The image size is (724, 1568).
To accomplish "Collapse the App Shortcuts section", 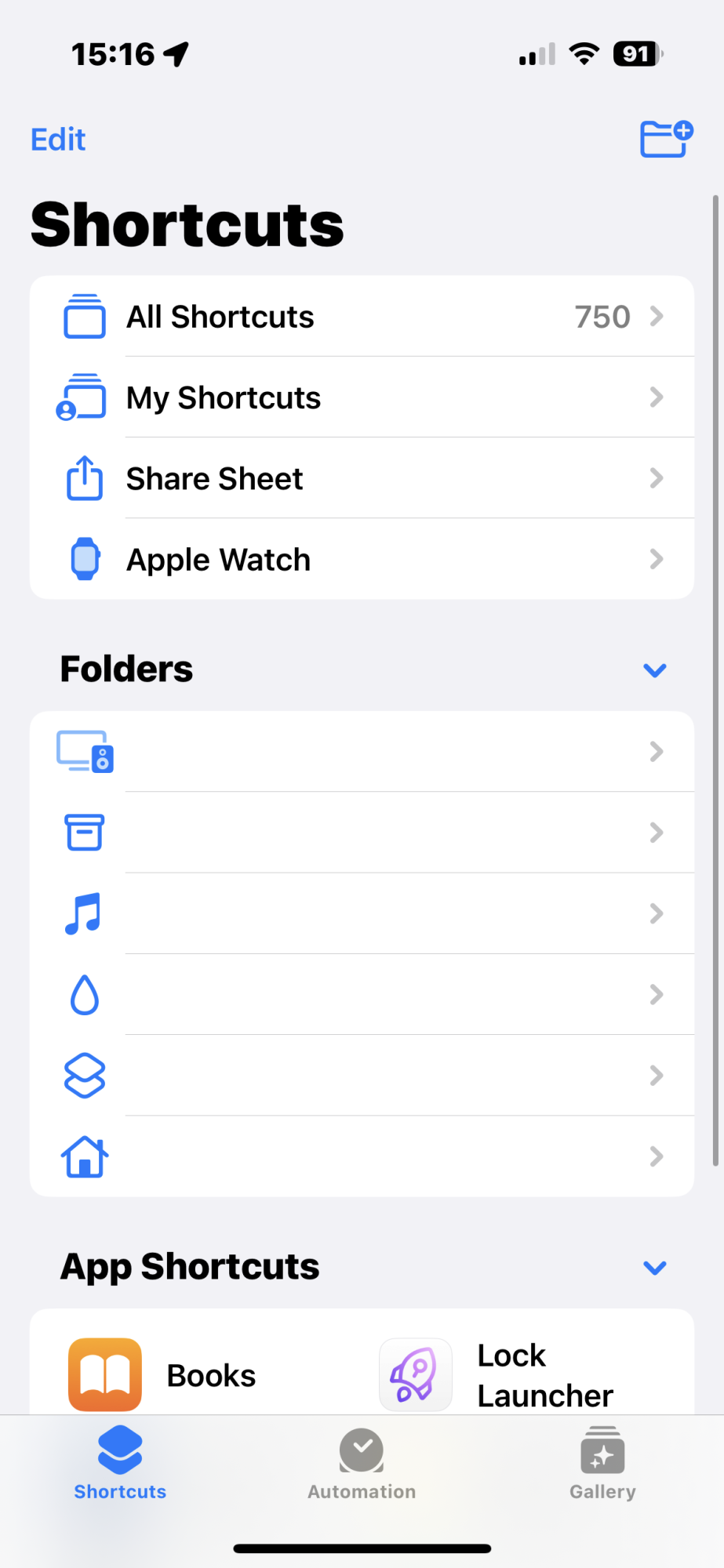I will 654,1268.
